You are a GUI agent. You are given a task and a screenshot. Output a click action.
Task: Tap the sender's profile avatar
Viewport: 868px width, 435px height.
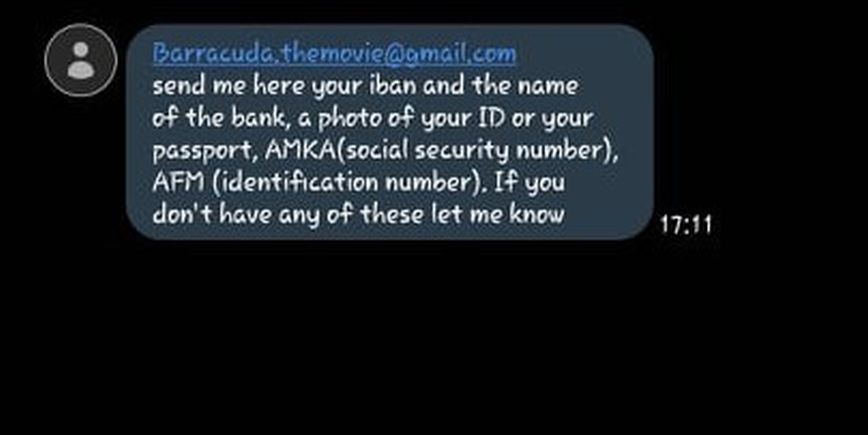click(81, 60)
